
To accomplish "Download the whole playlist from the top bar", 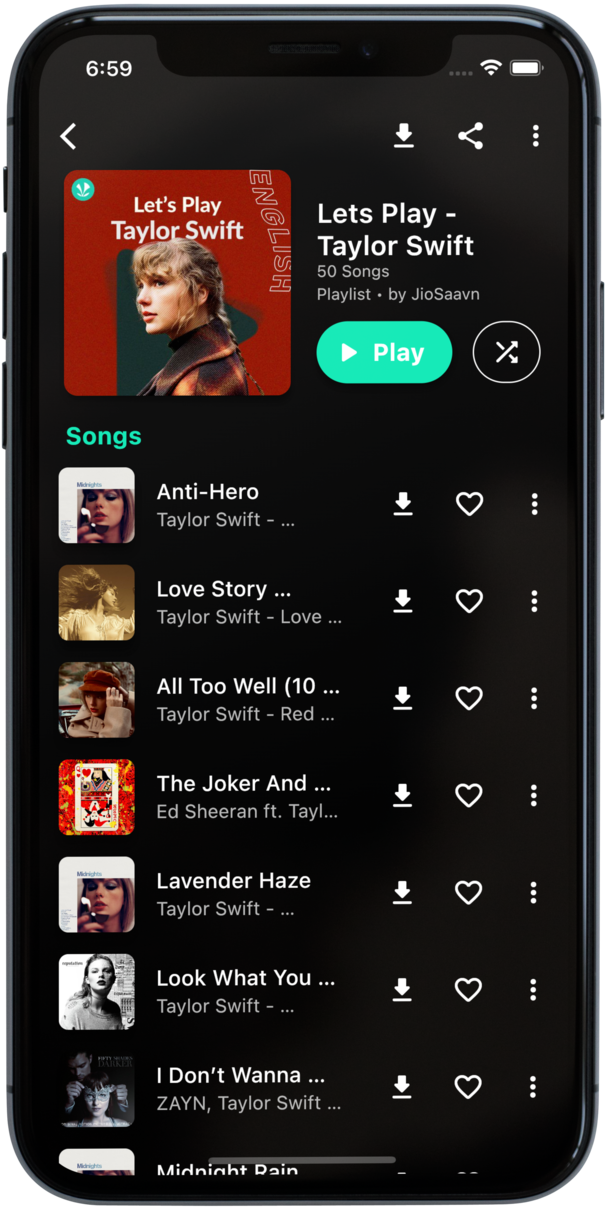I will point(404,136).
